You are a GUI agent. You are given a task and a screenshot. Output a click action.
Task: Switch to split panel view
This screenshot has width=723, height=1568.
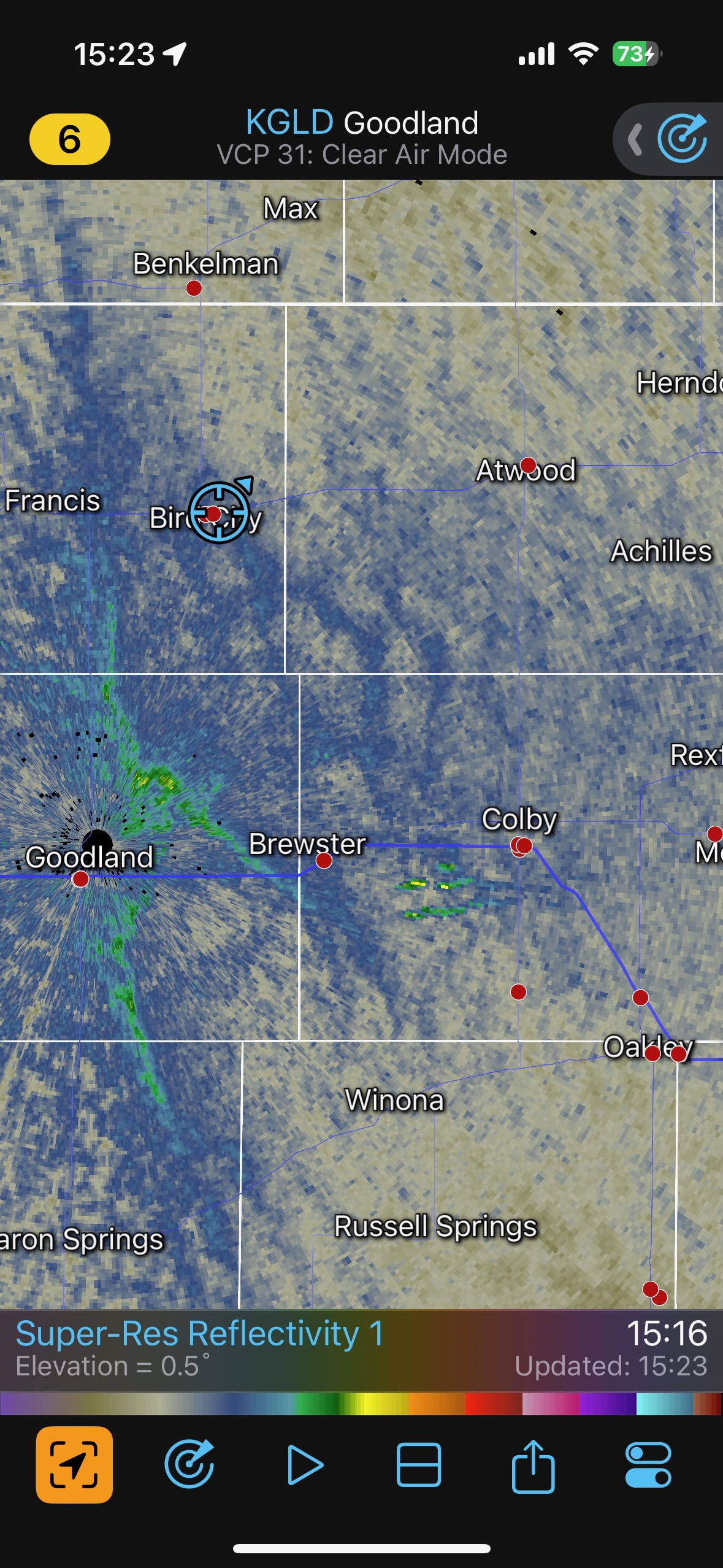tap(418, 1465)
